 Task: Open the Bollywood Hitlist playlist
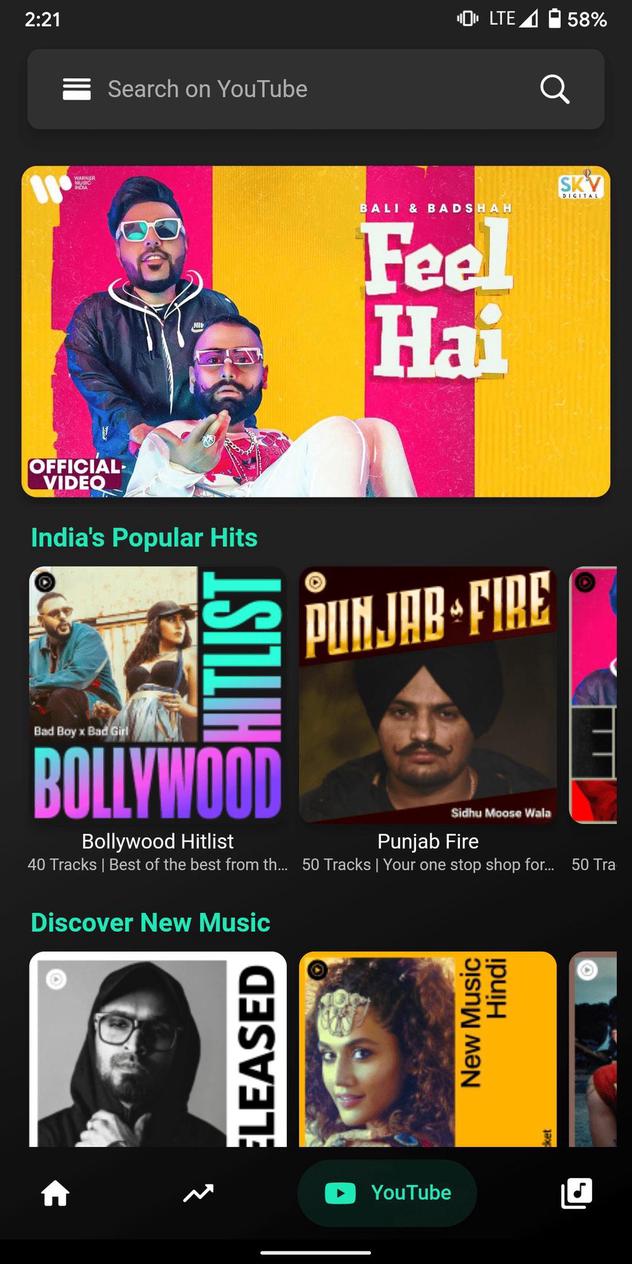(x=158, y=695)
